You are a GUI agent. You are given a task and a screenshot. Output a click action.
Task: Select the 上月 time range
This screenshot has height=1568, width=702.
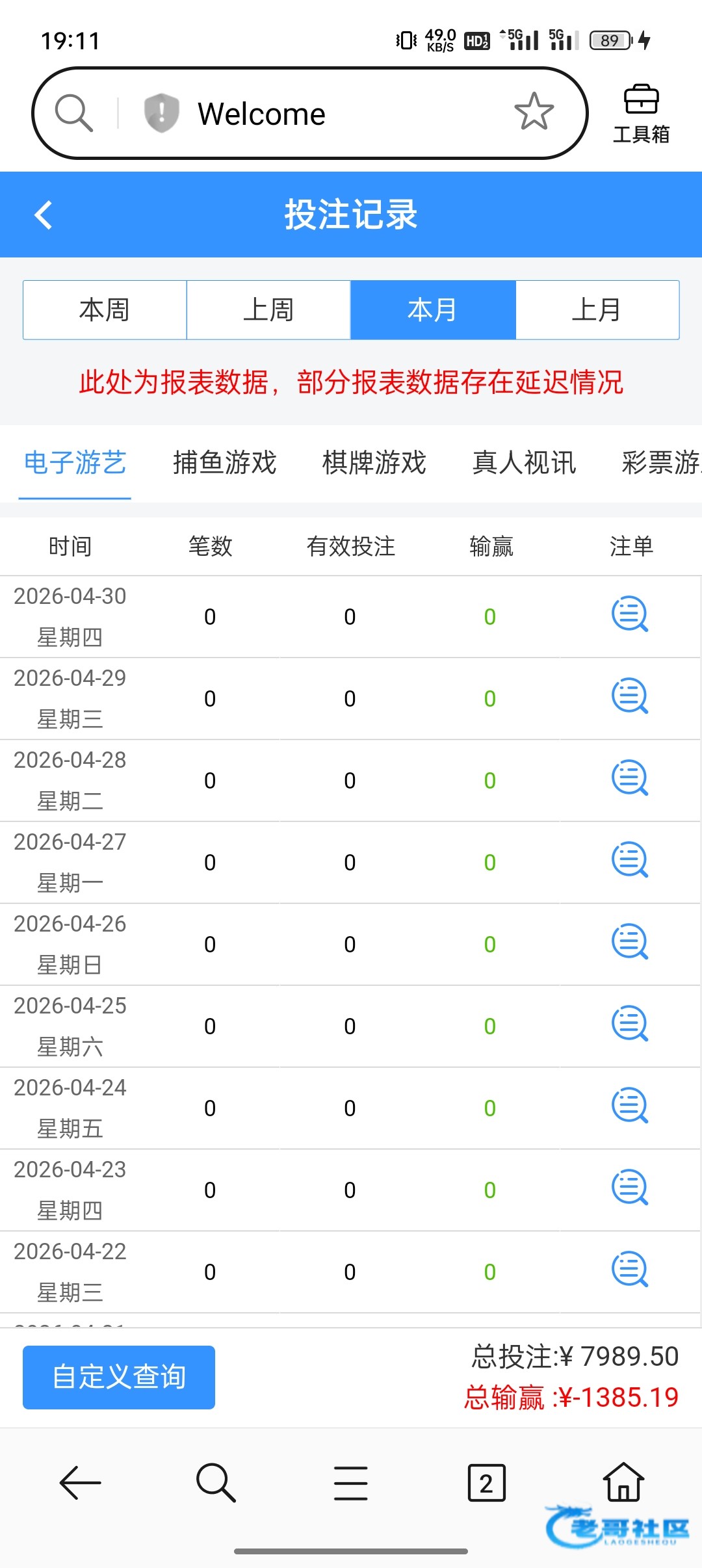click(597, 310)
